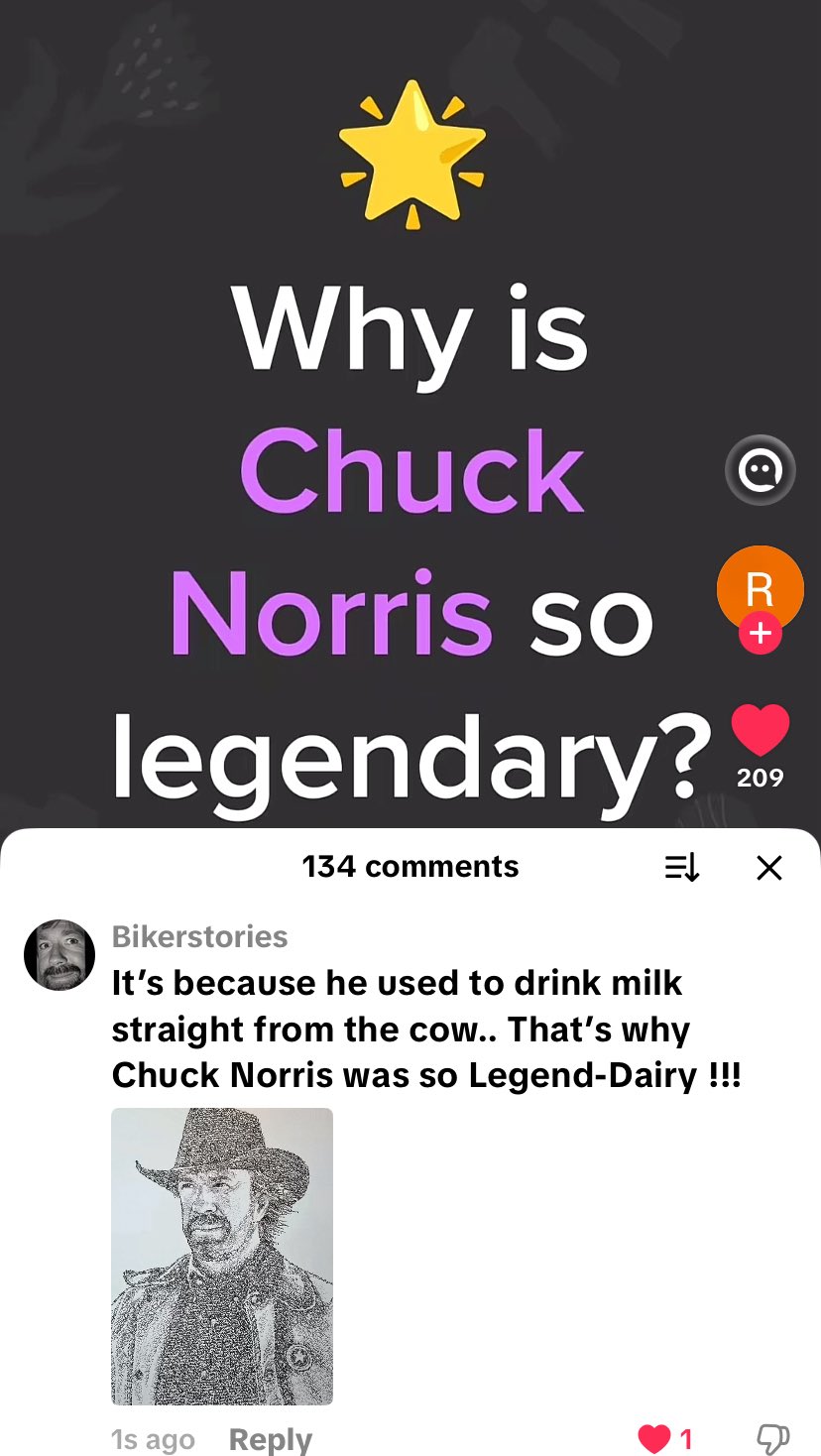Open Bikerstories' profile picture

click(x=59, y=954)
